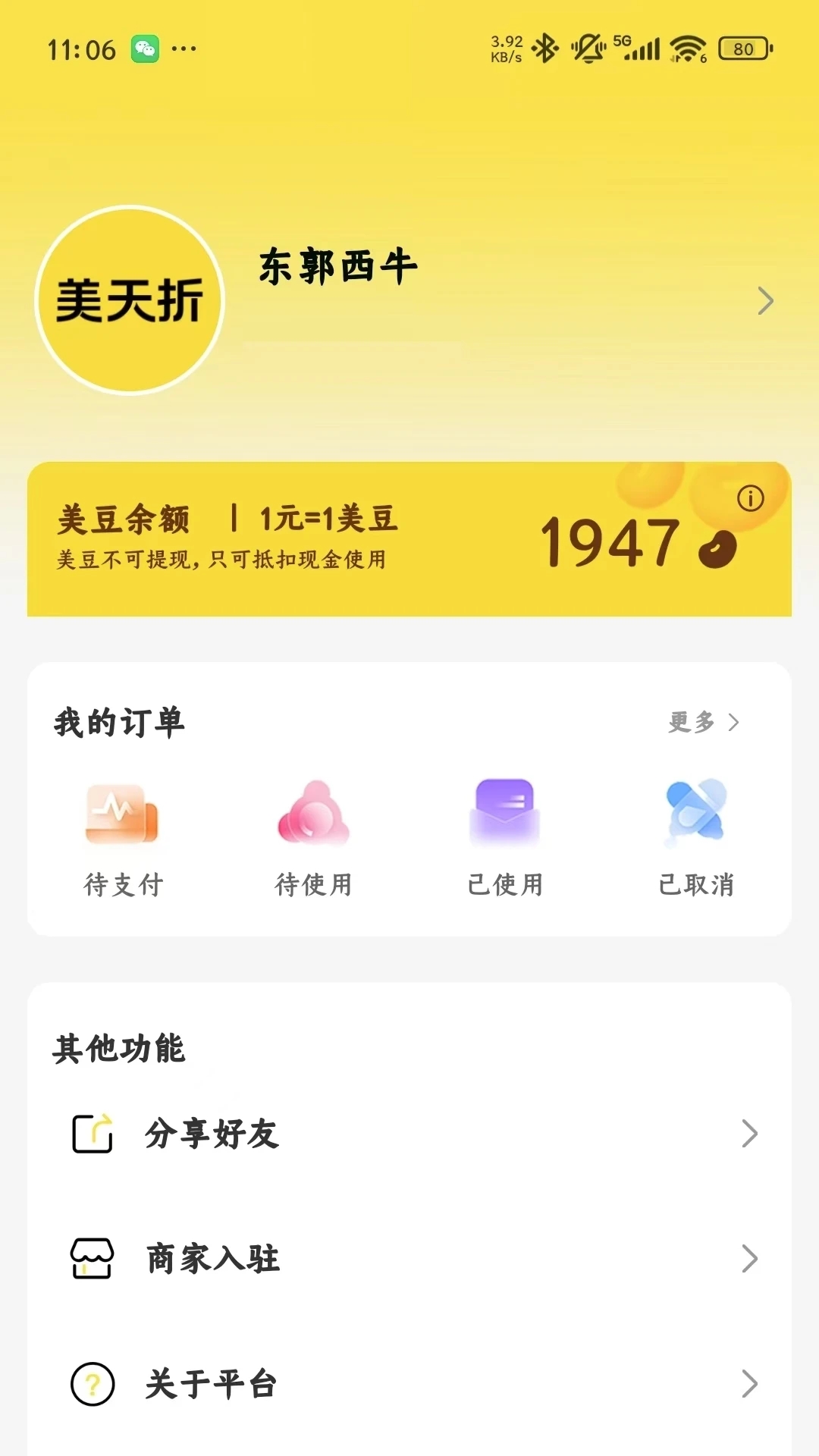The height and width of the screenshot is (1456, 819).
Task: Tap the 分享好友 share icon
Action: click(91, 1133)
